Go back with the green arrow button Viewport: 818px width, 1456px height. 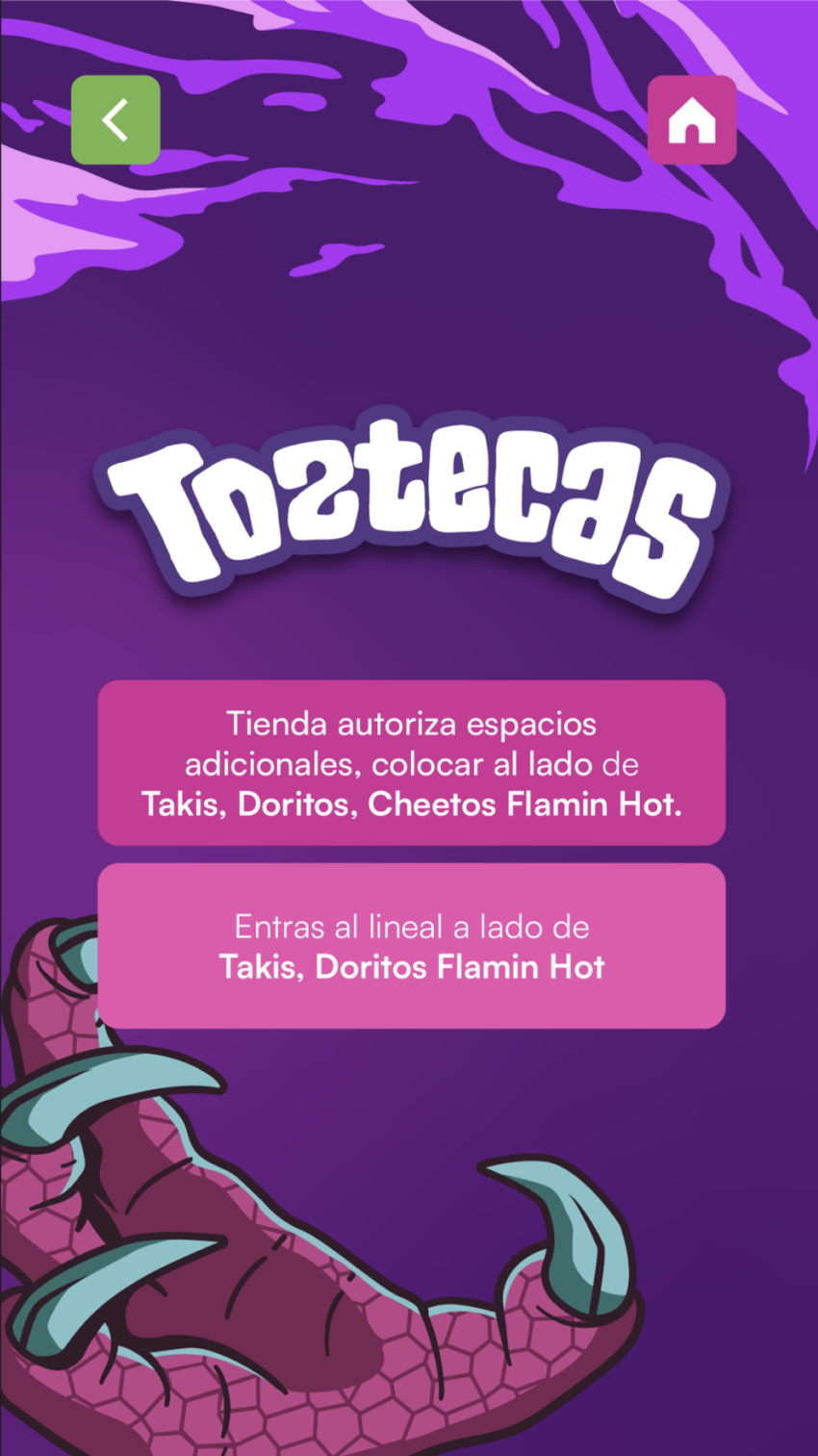click(115, 120)
